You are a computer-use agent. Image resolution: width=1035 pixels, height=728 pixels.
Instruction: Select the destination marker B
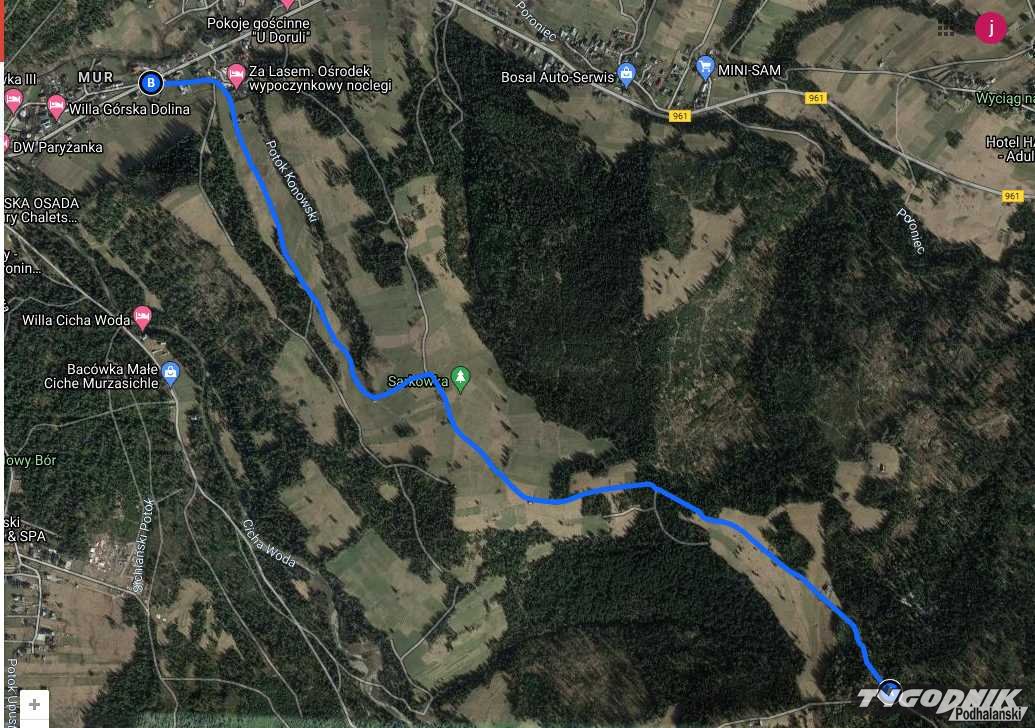[151, 82]
